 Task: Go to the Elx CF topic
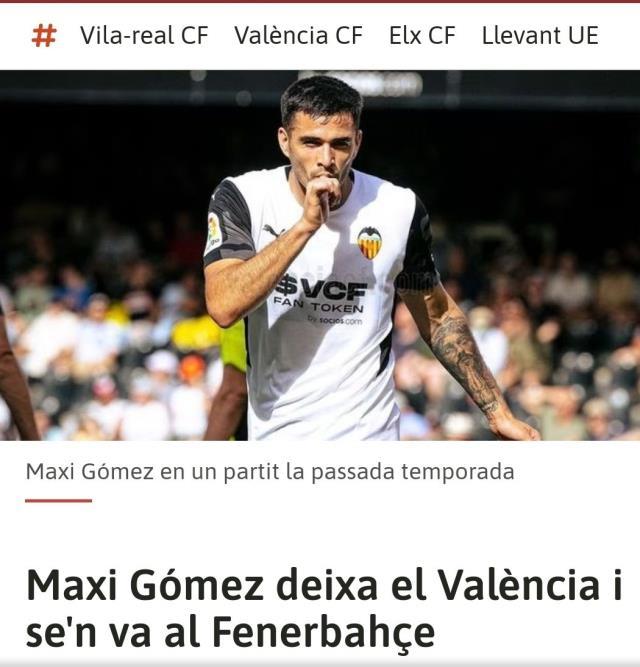pos(421,36)
